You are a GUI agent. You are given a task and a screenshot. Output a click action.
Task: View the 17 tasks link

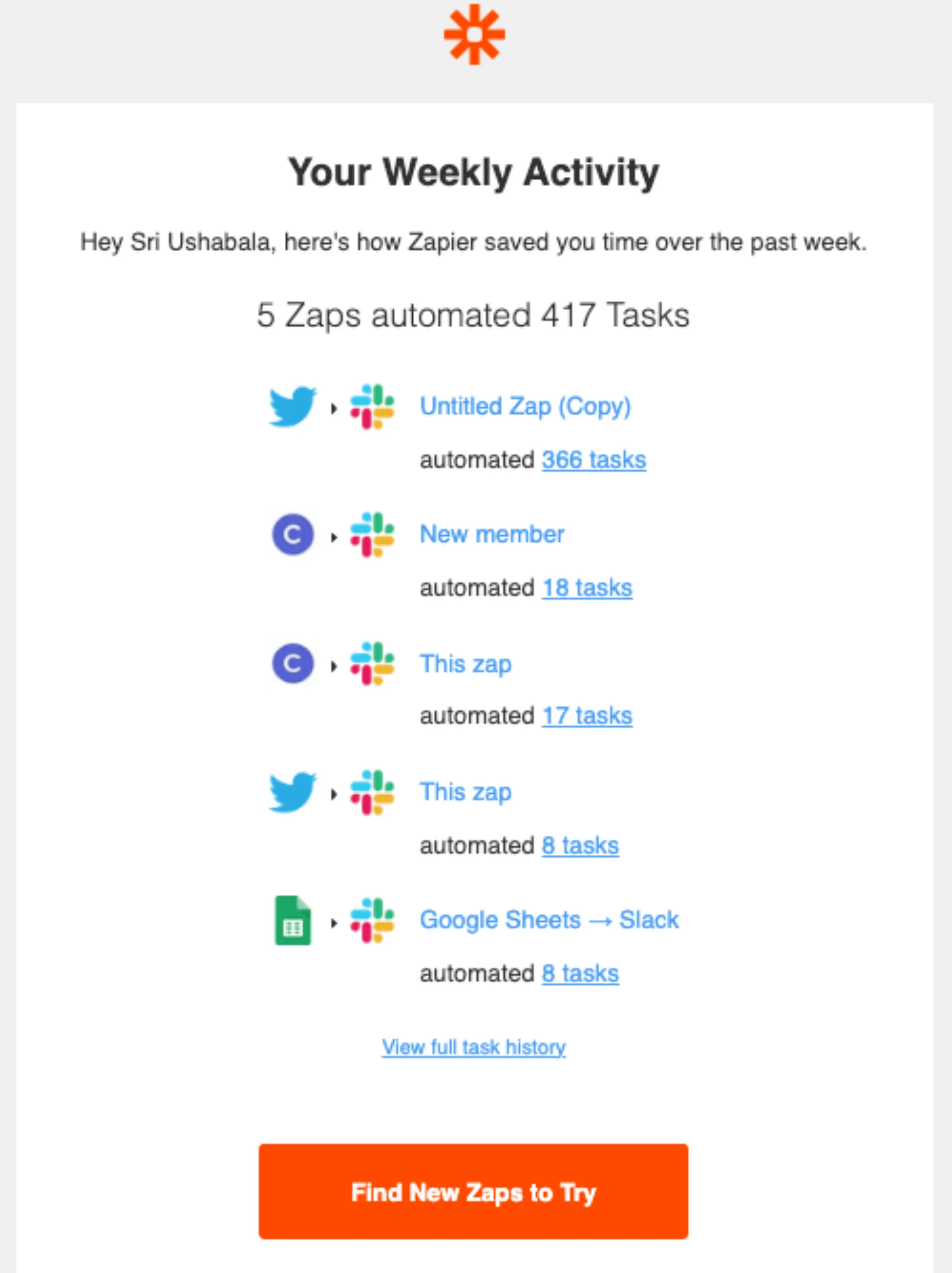pos(586,716)
